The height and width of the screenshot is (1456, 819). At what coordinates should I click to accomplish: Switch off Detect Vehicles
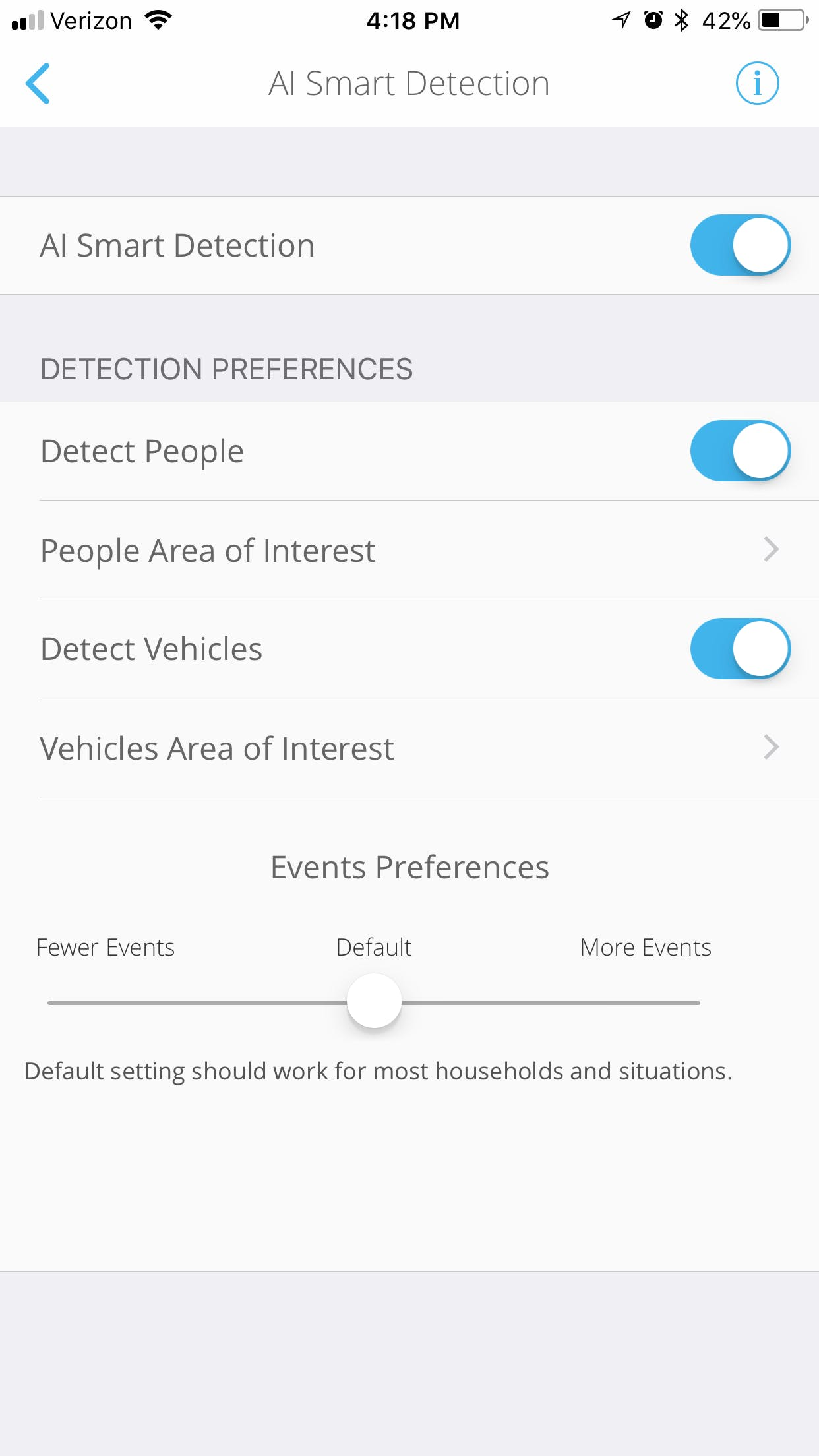[x=740, y=649]
